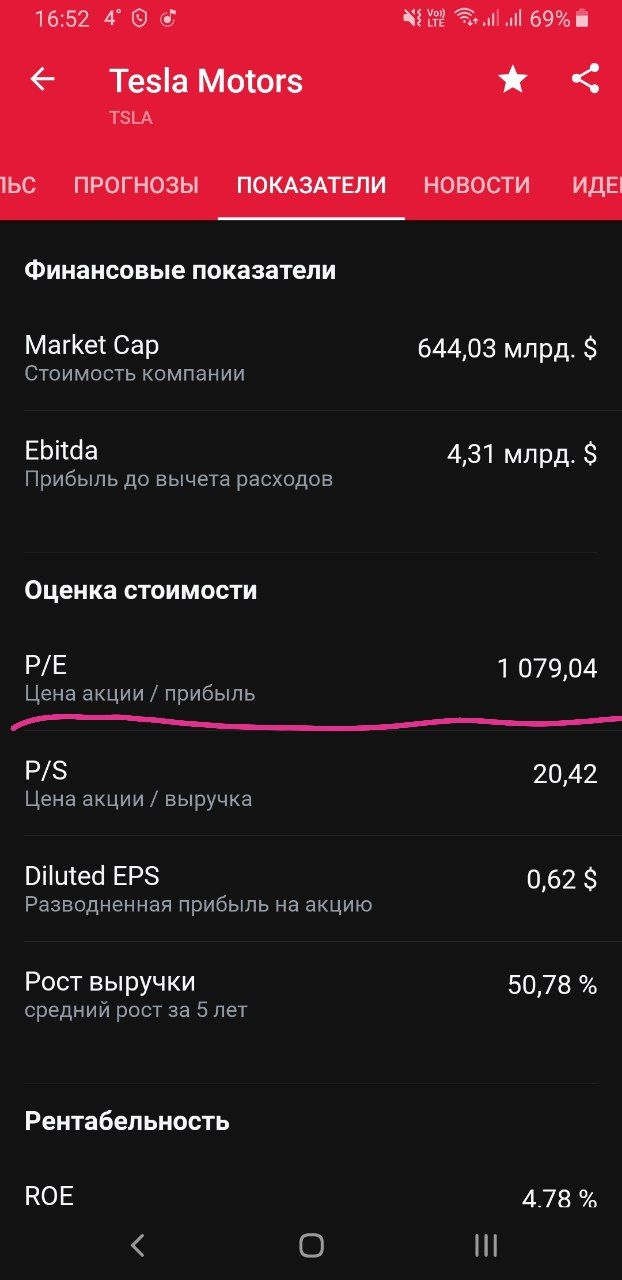The width and height of the screenshot is (622, 1280).
Task: Open the system recent apps view
Action: 485,1245
